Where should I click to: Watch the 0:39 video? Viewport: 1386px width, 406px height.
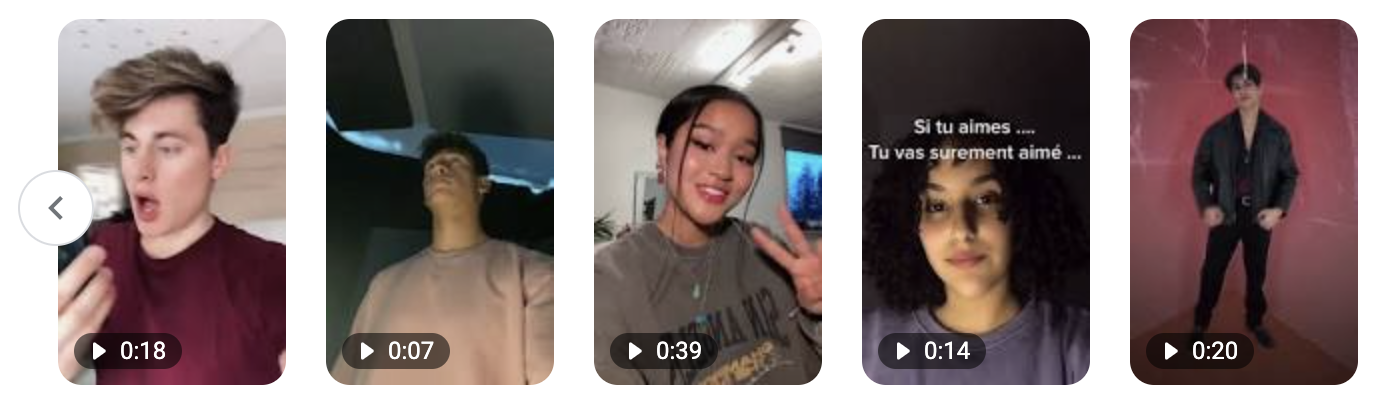coord(708,200)
